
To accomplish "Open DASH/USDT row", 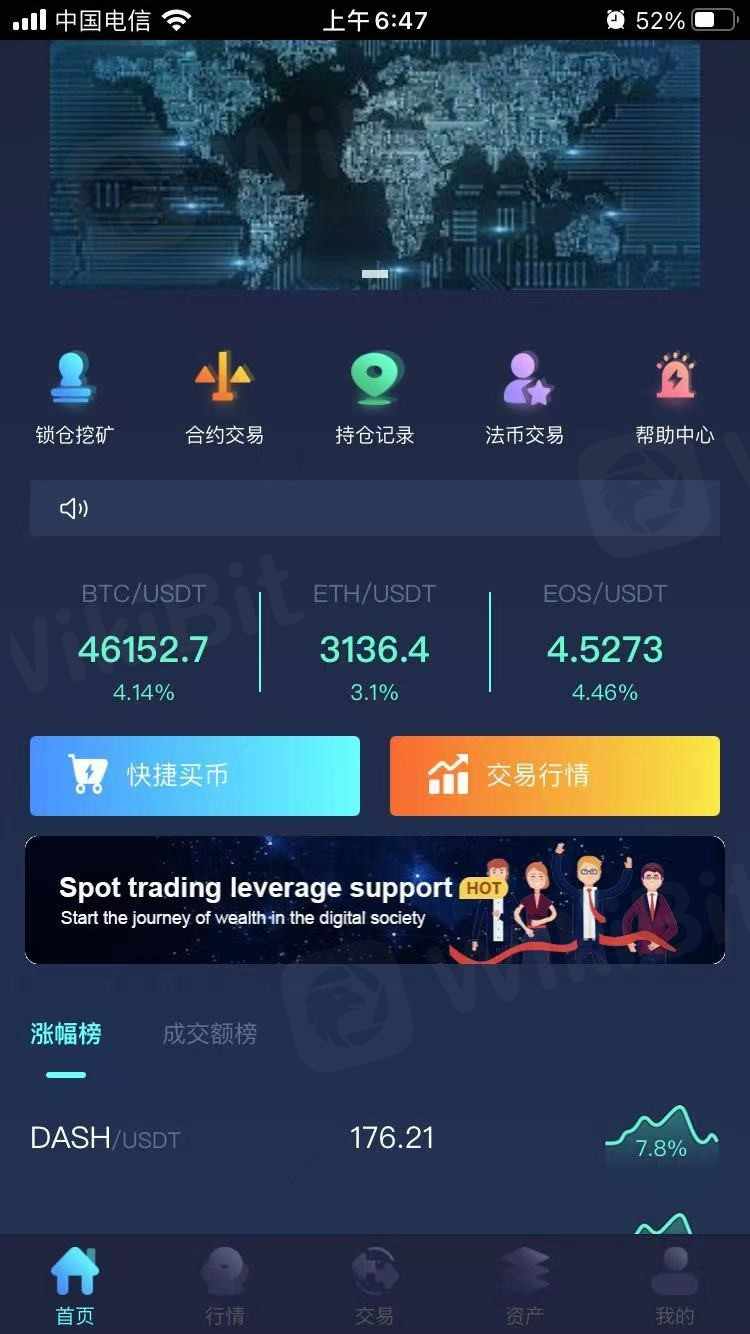I will click(375, 1138).
